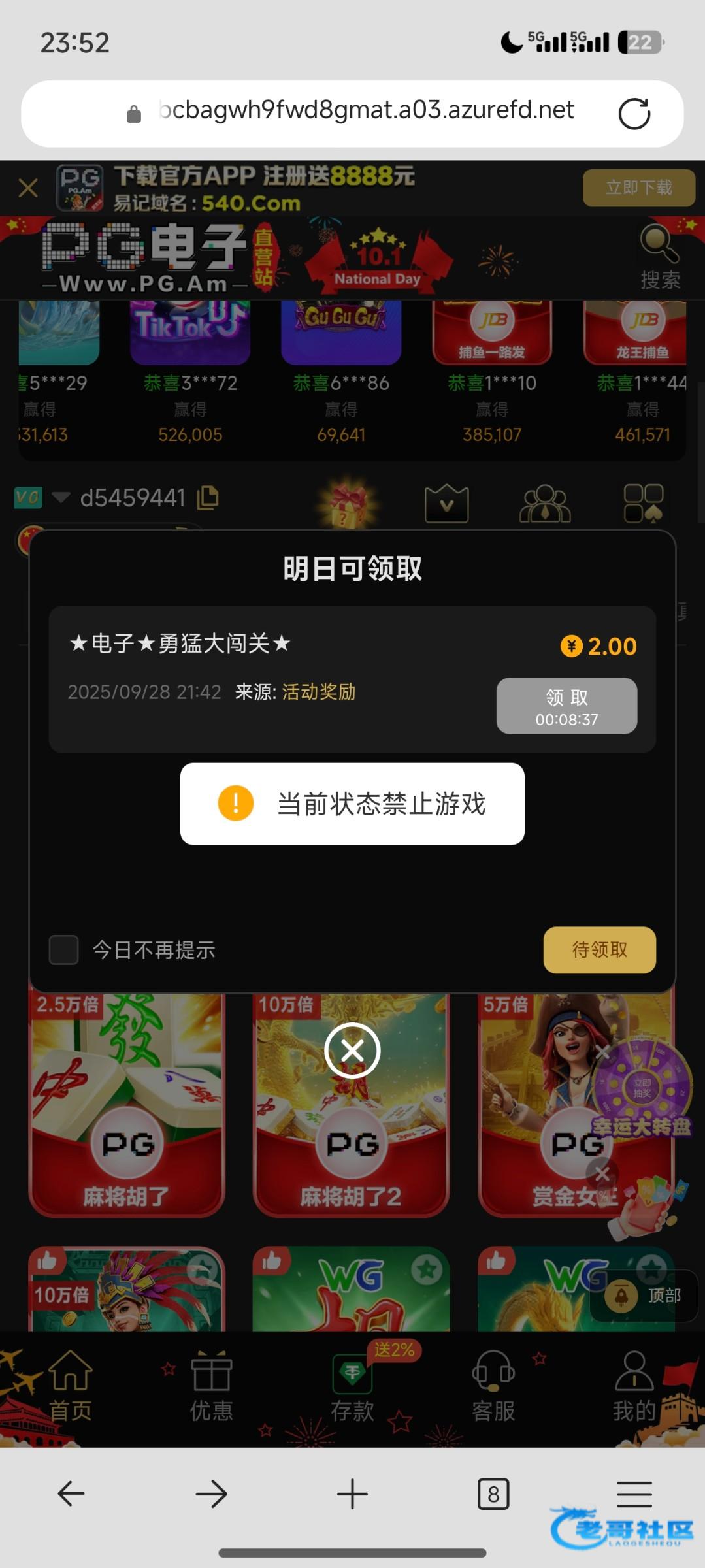Reload the page in the browser
Image resolution: width=705 pixels, height=1568 pixels.
(x=634, y=114)
